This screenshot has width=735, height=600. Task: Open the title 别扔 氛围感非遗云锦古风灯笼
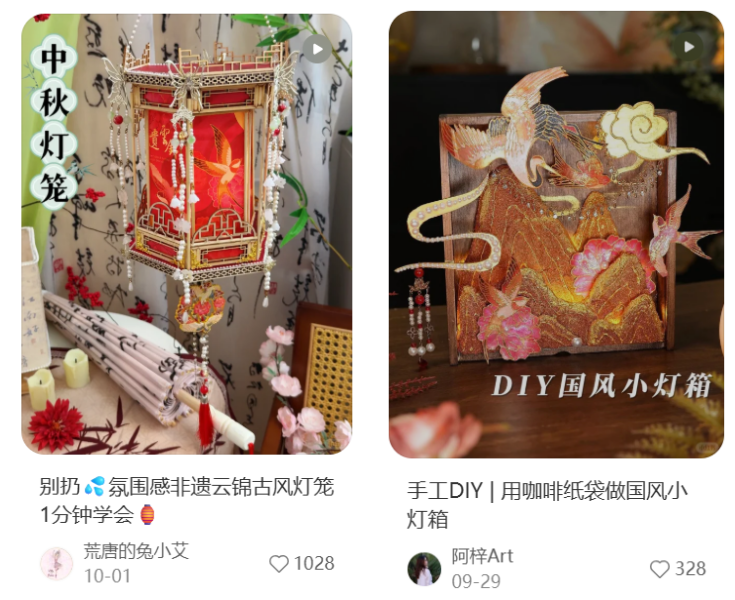pyautogui.click(x=186, y=500)
